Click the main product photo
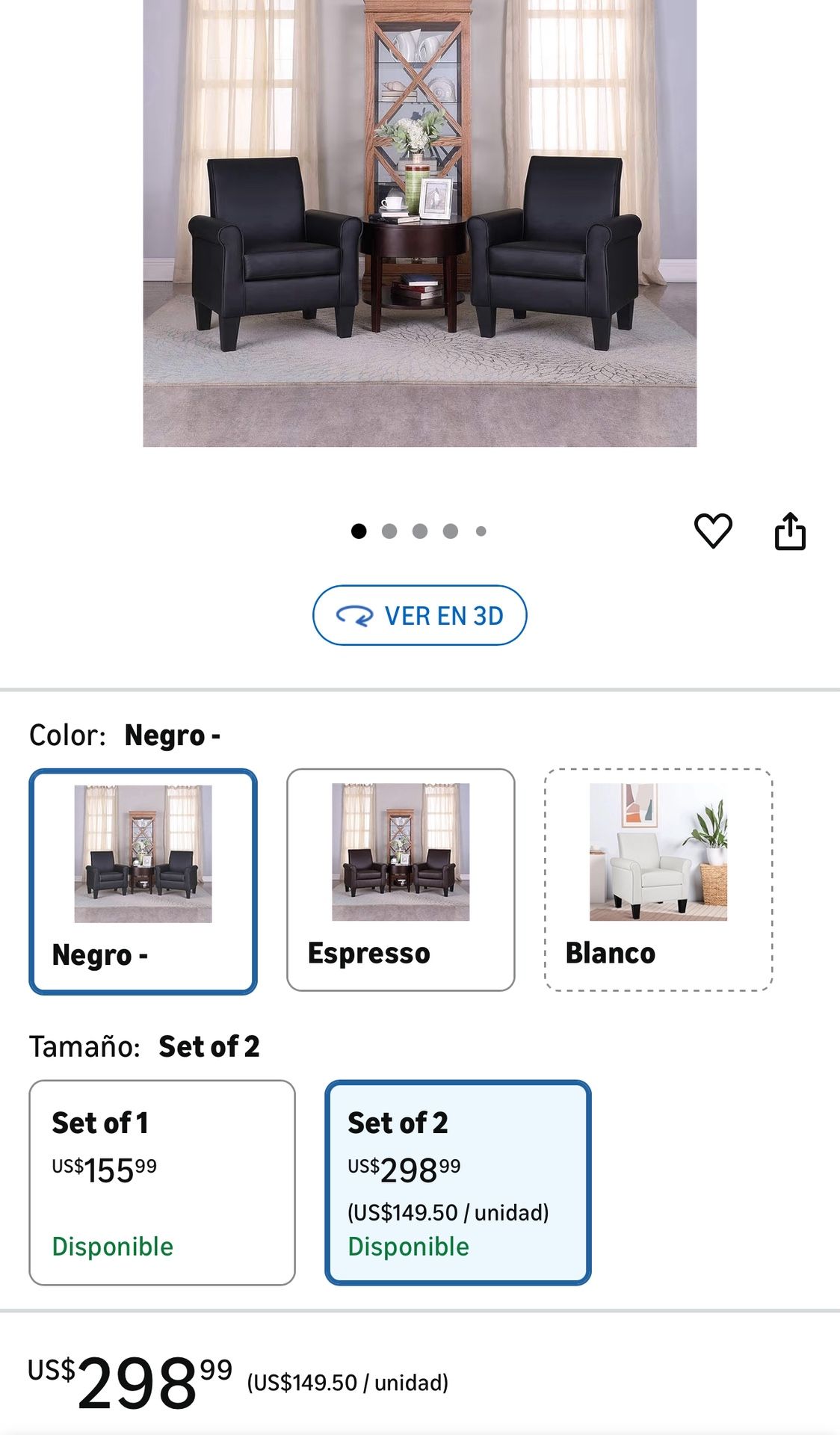840x1435 pixels. click(x=420, y=224)
